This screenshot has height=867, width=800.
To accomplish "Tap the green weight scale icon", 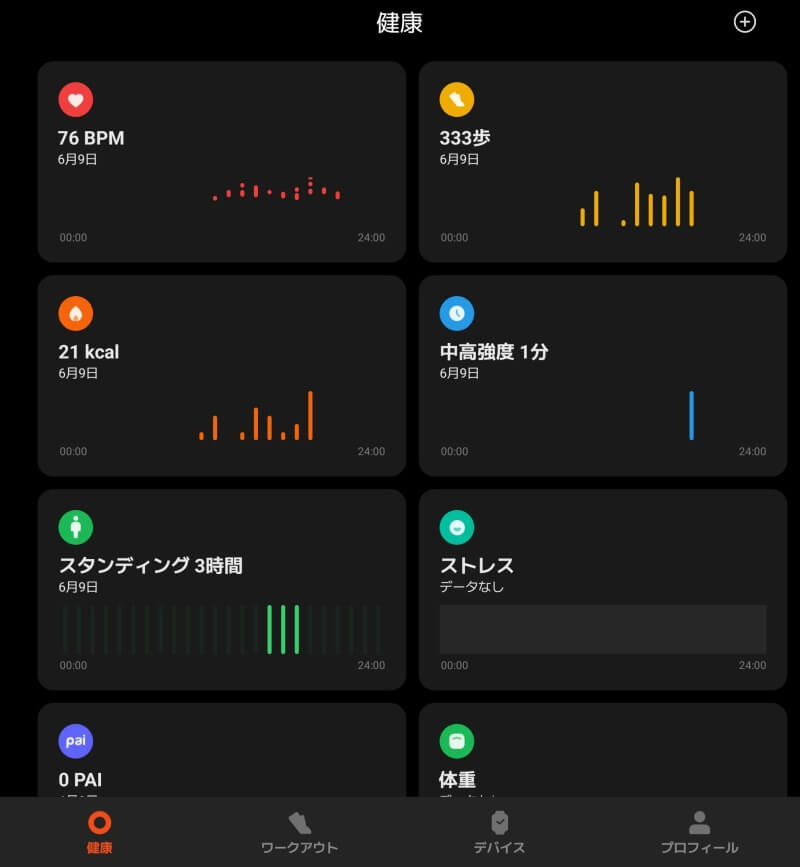I will pyautogui.click(x=458, y=741).
